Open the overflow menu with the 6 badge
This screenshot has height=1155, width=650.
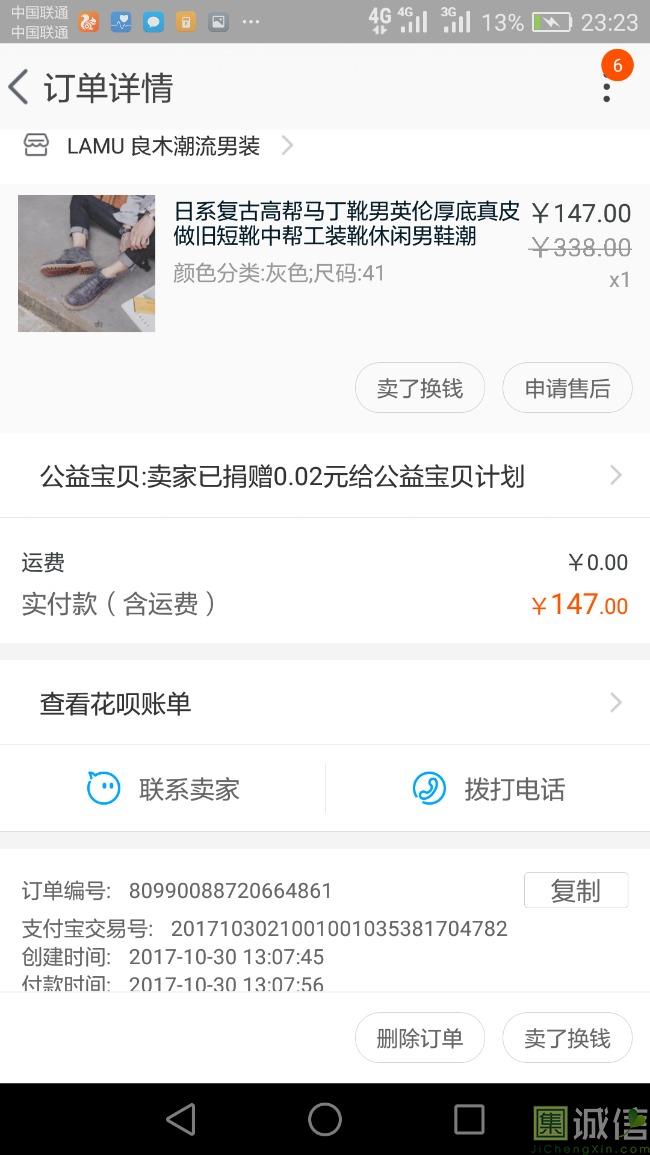[x=607, y=87]
